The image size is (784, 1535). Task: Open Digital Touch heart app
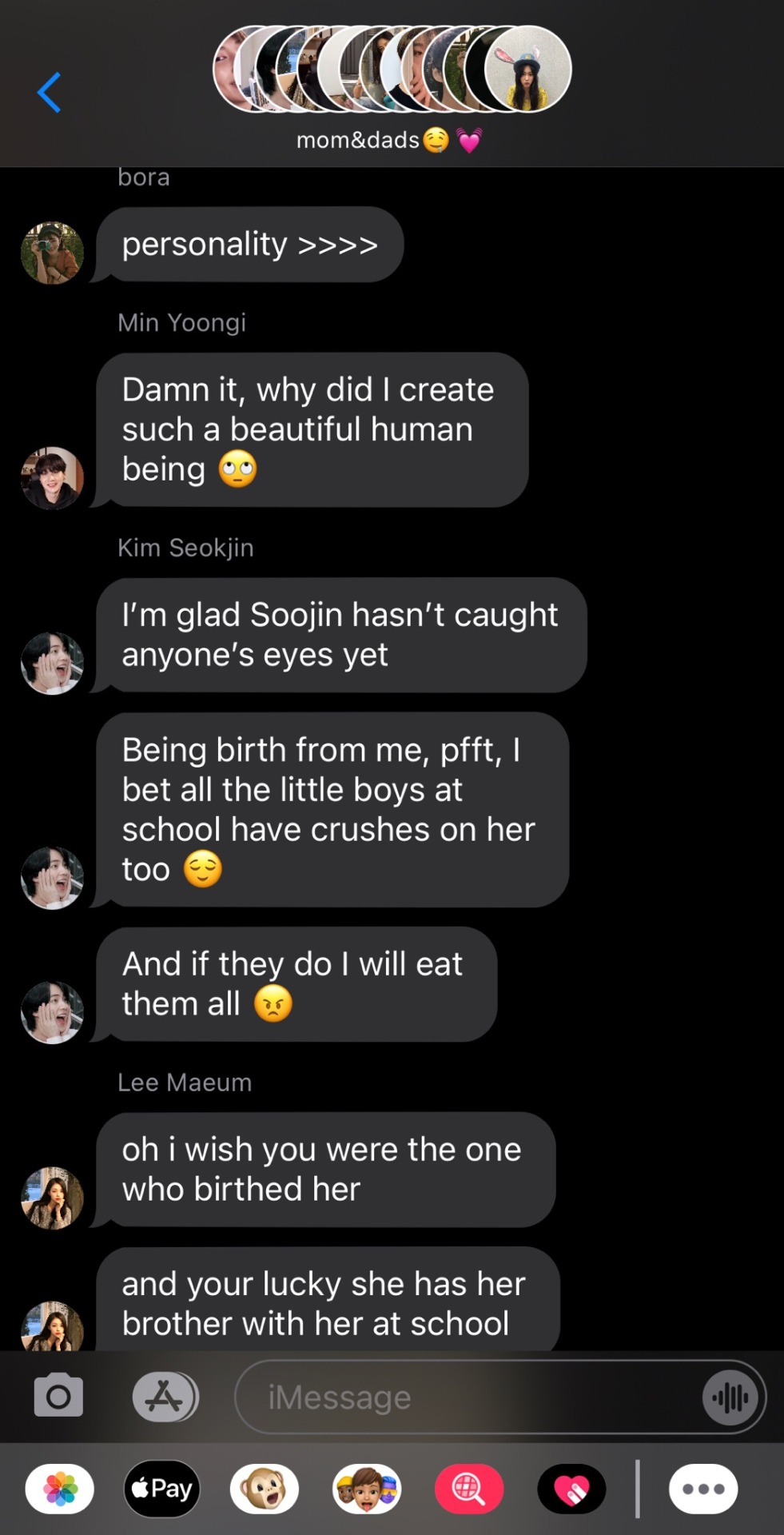pos(571,1489)
